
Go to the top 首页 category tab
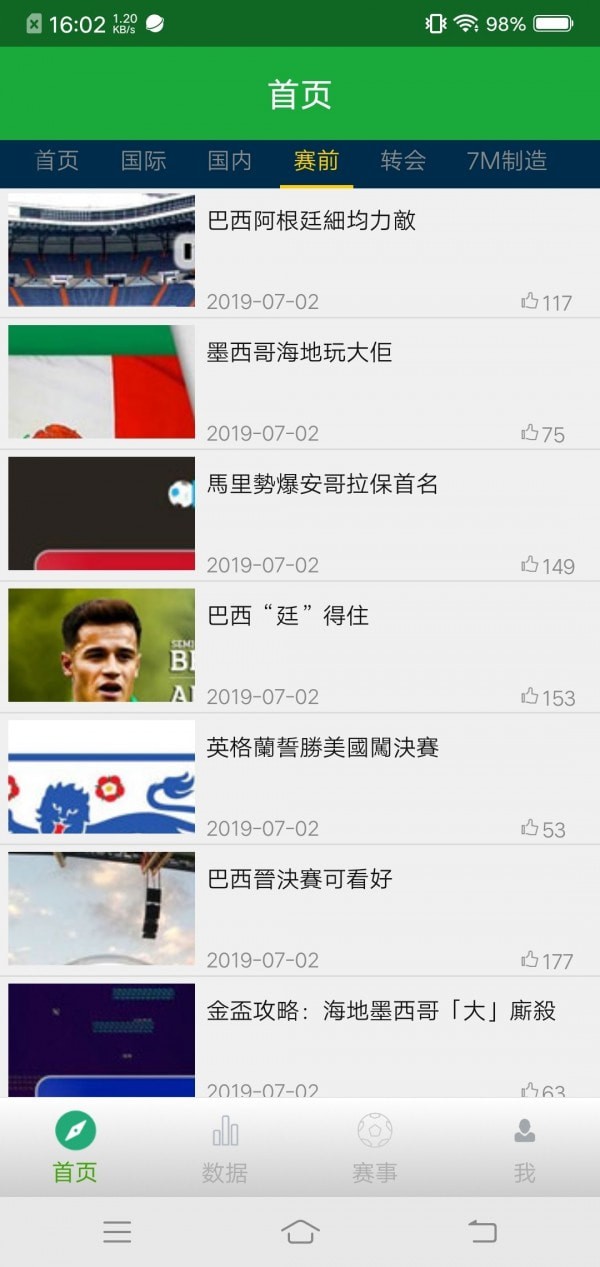[x=57, y=161]
